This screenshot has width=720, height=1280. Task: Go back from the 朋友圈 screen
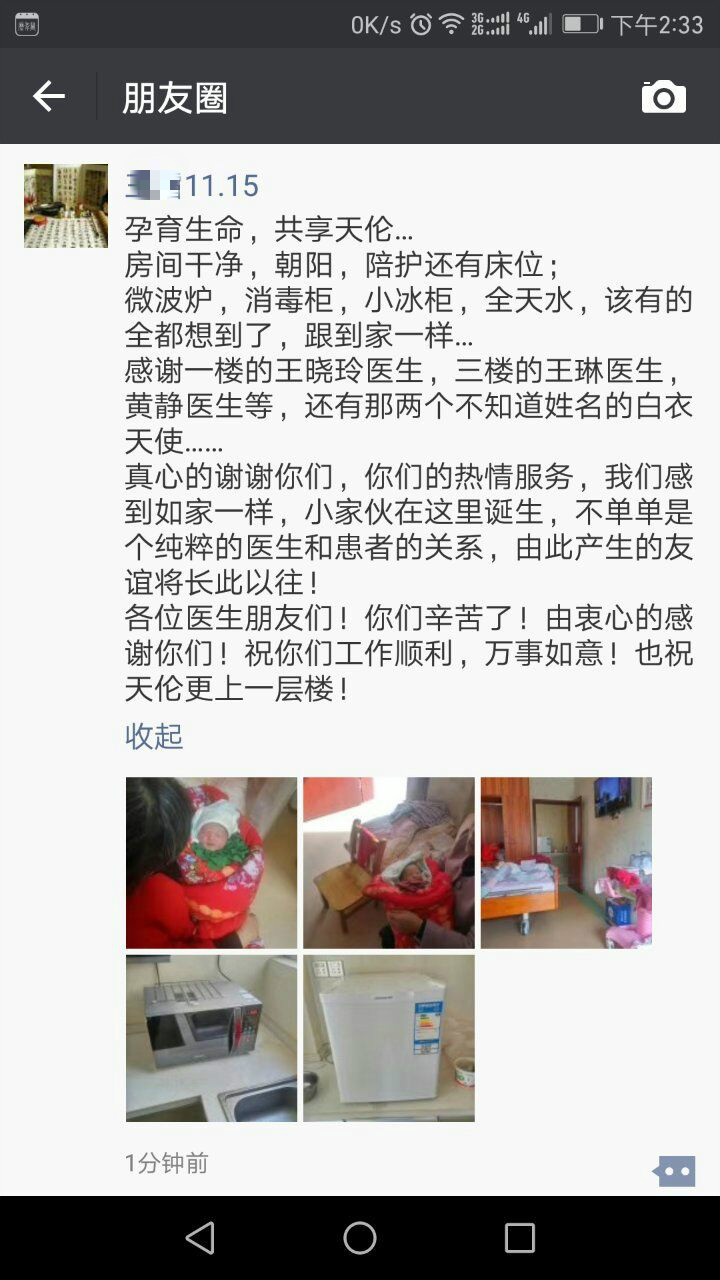49,97
